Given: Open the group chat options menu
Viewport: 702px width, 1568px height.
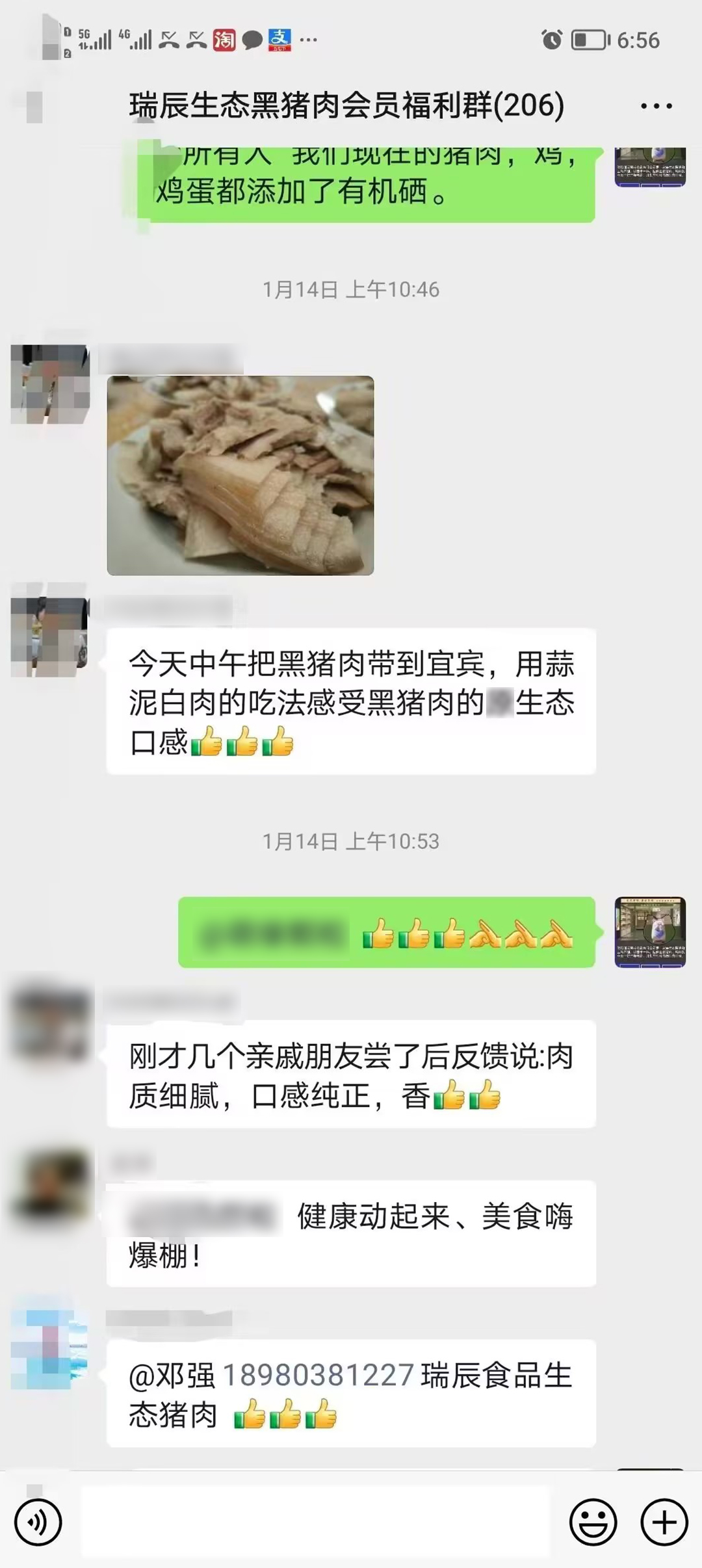Looking at the screenshot, I should (656, 106).
